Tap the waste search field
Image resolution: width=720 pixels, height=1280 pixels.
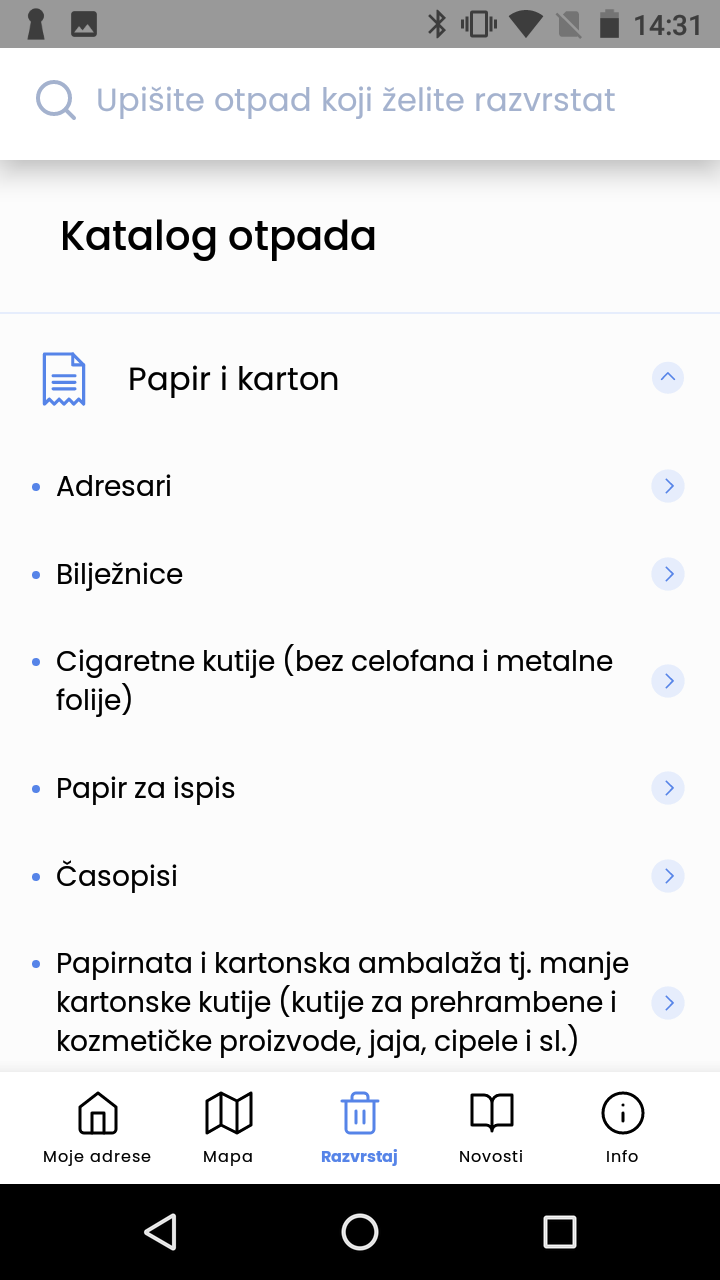(355, 100)
